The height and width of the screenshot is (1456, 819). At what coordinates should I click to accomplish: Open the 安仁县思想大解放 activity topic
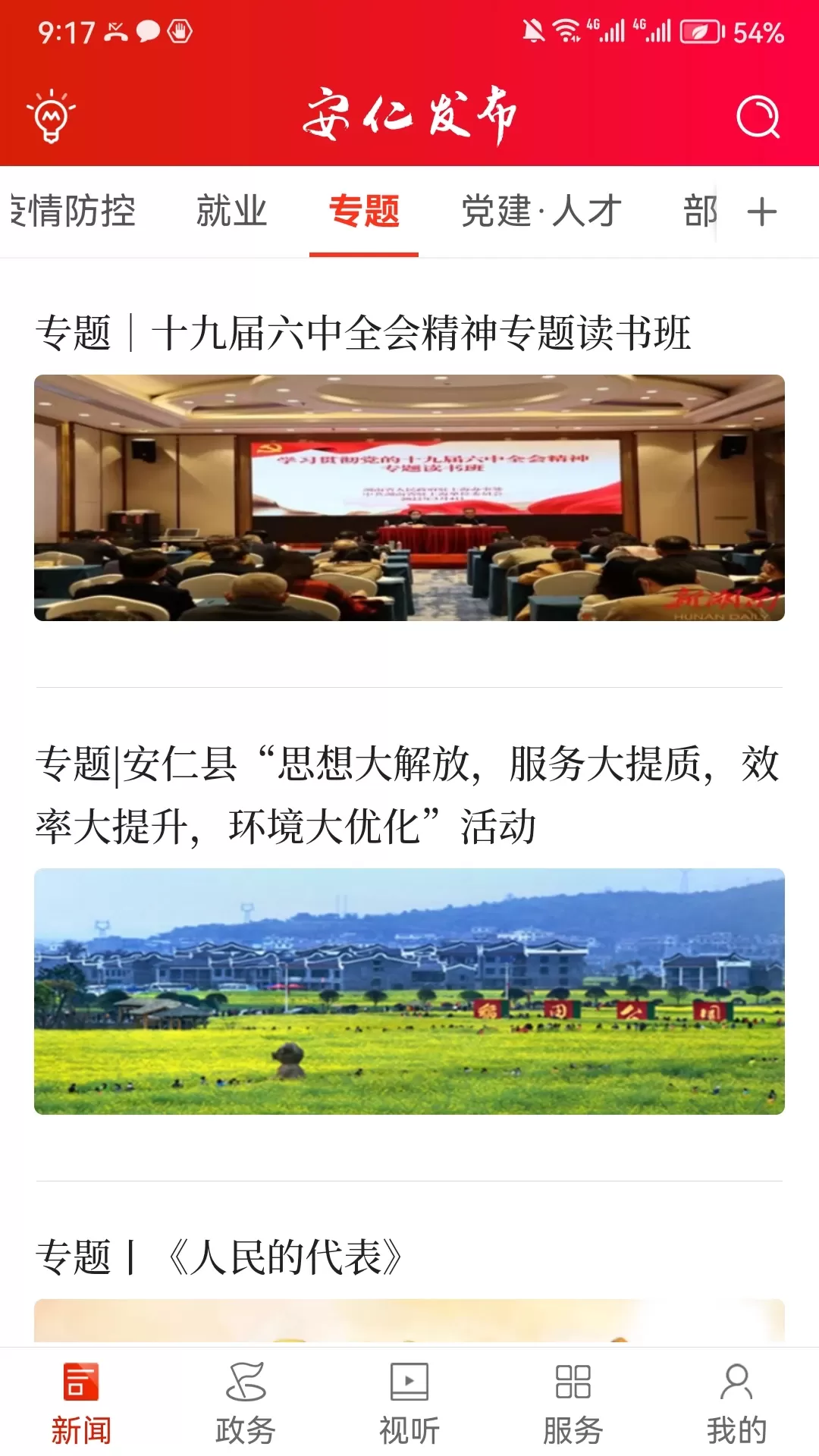[408, 795]
